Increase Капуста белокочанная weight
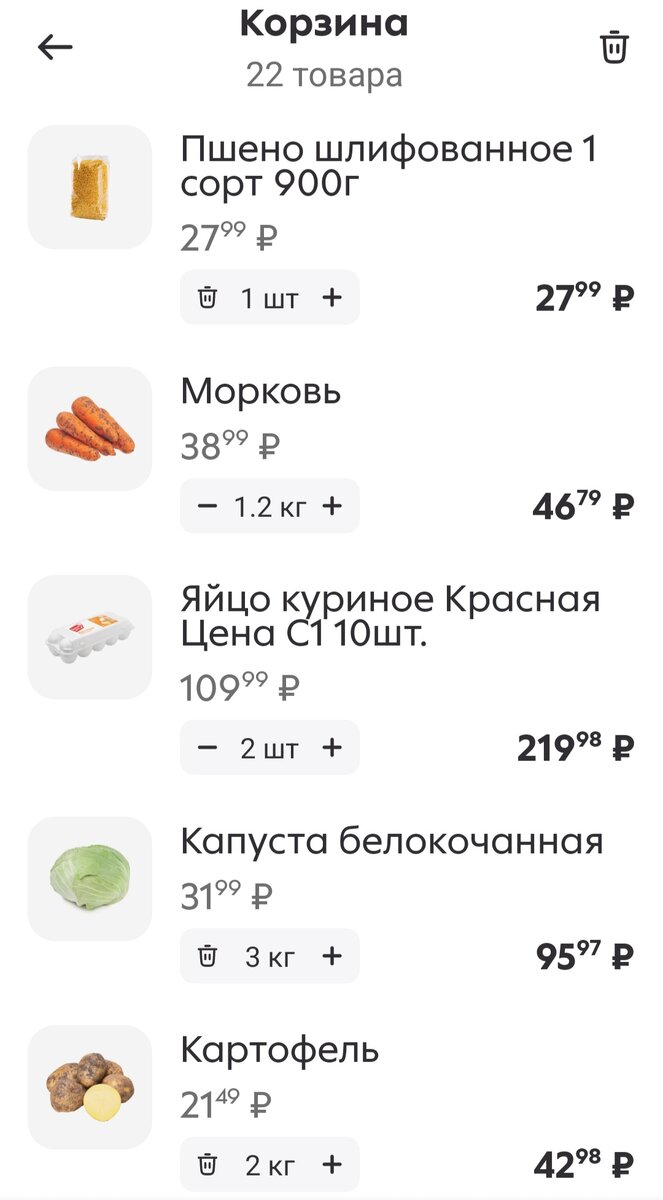663x1200 pixels. point(332,956)
